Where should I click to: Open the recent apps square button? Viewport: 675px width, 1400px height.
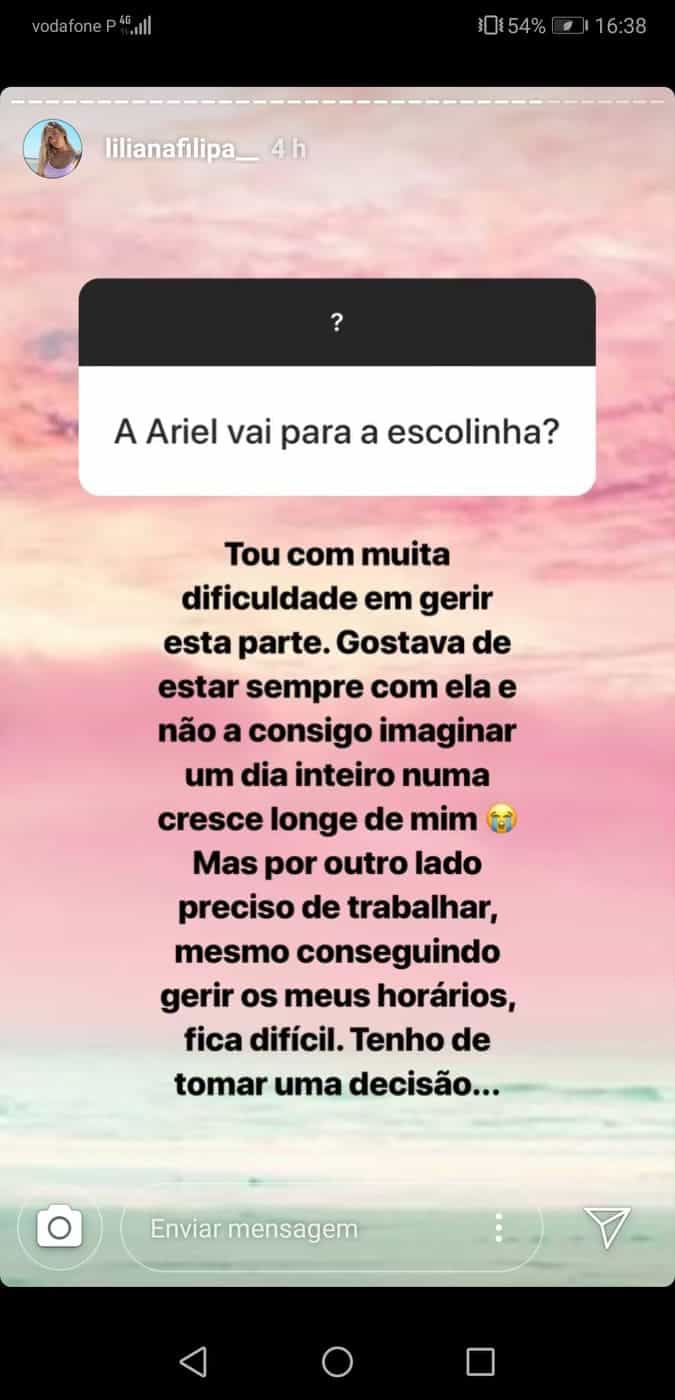coord(481,1361)
